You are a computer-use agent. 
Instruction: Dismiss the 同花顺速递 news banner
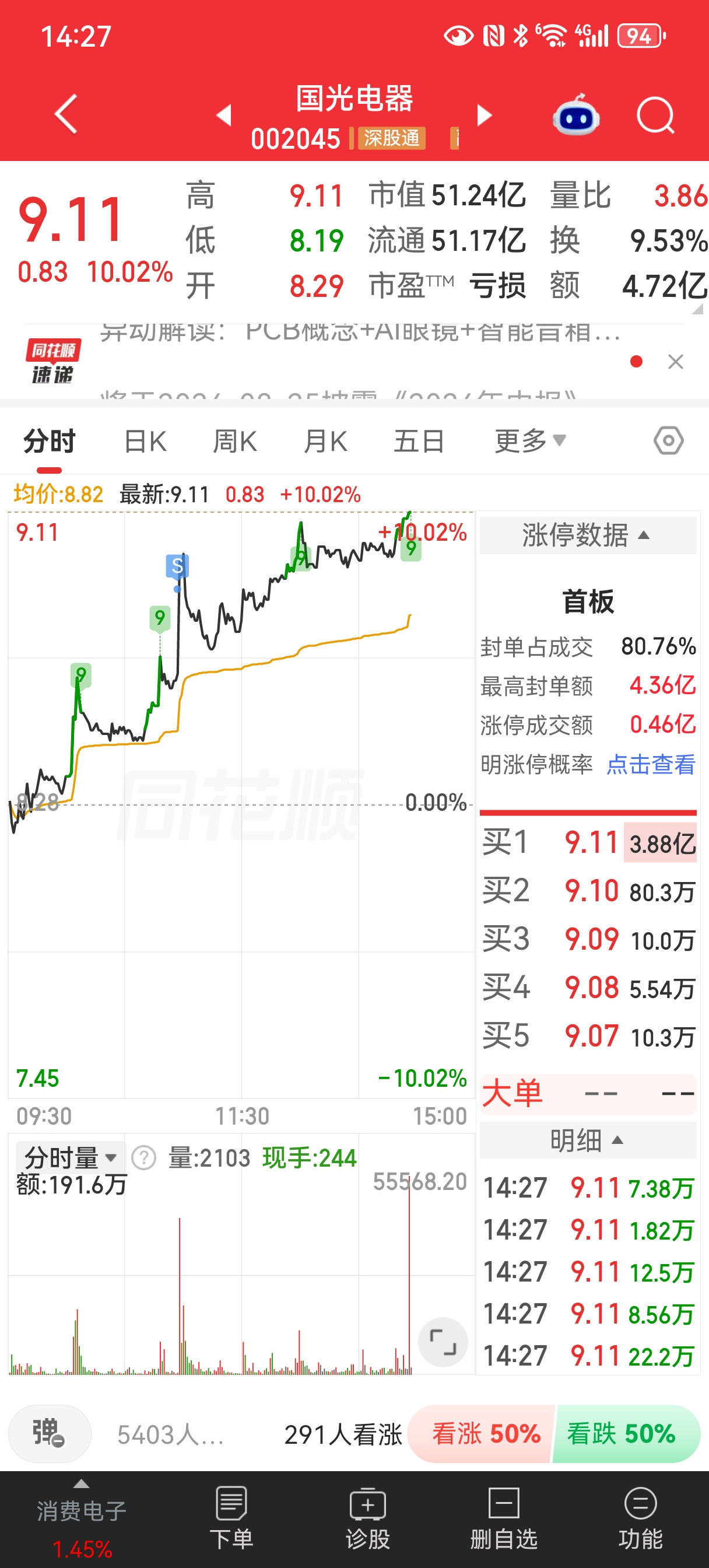click(x=676, y=362)
